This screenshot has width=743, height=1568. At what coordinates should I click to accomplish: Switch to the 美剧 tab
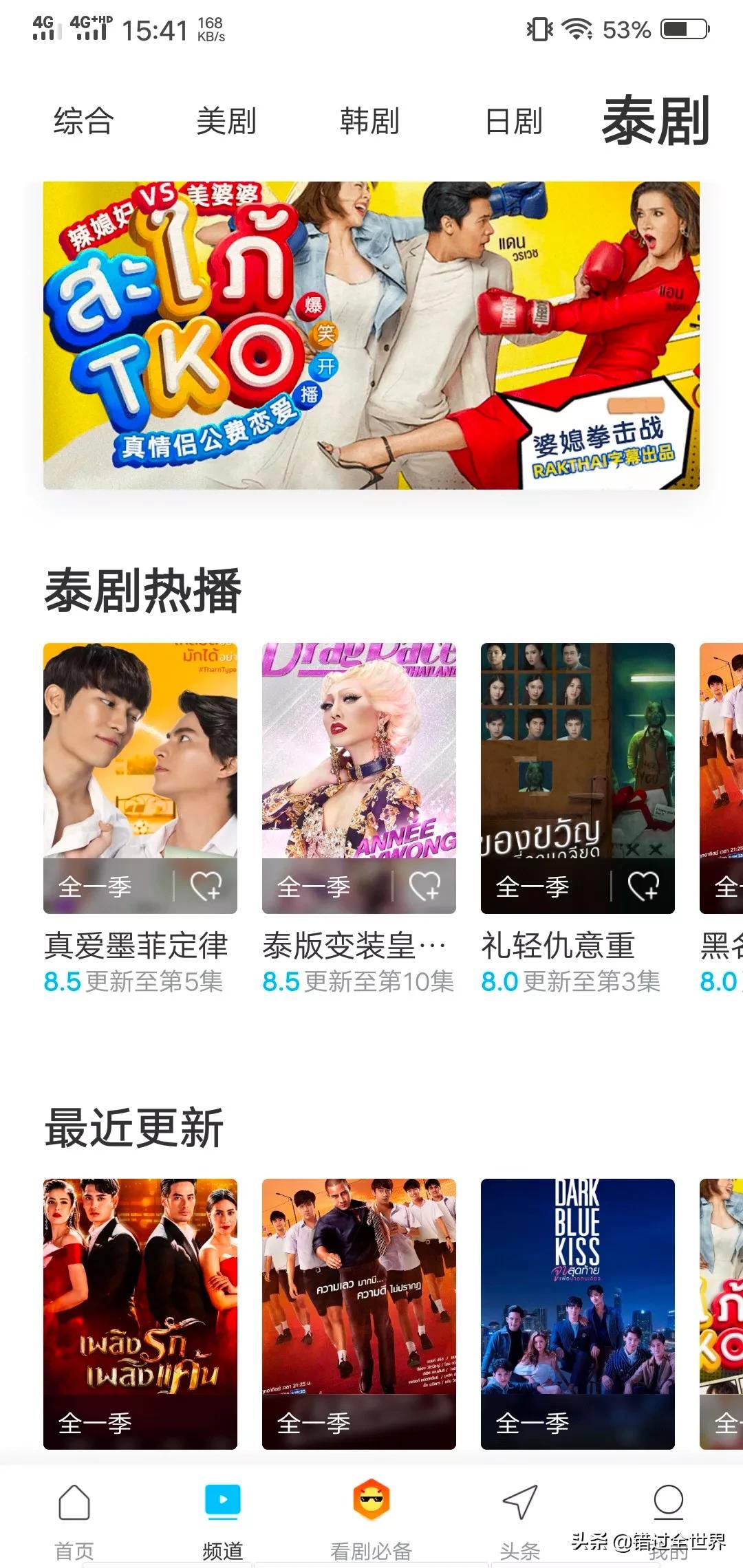pyautogui.click(x=226, y=122)
